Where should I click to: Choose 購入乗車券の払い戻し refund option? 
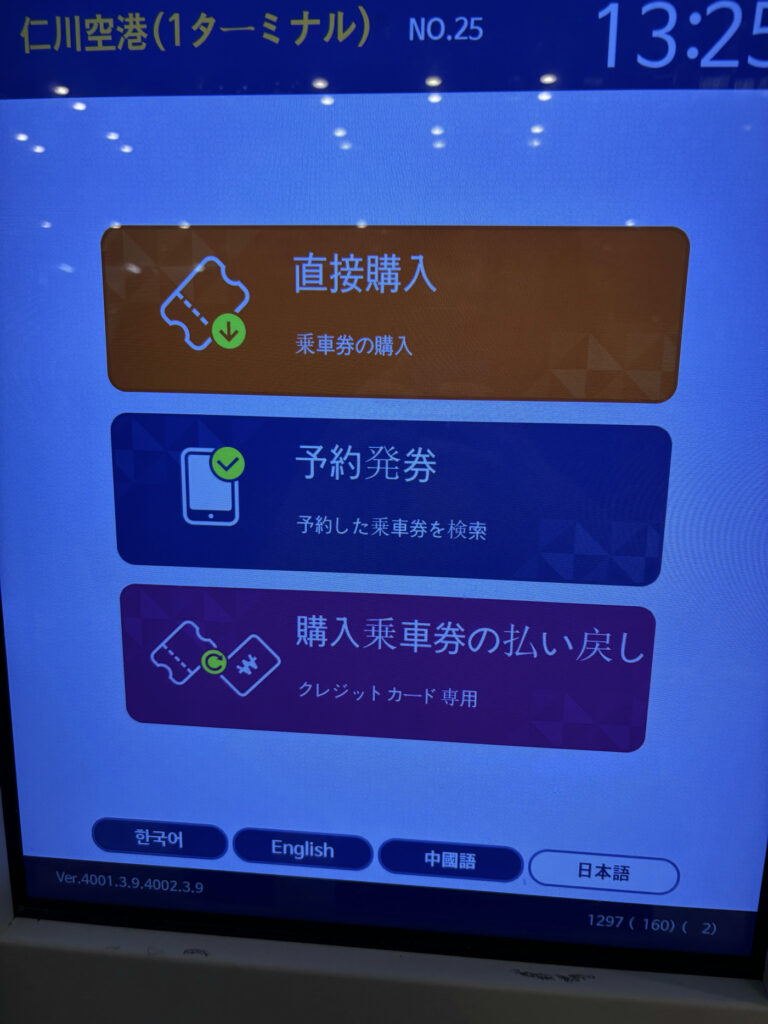pos(390,665)
